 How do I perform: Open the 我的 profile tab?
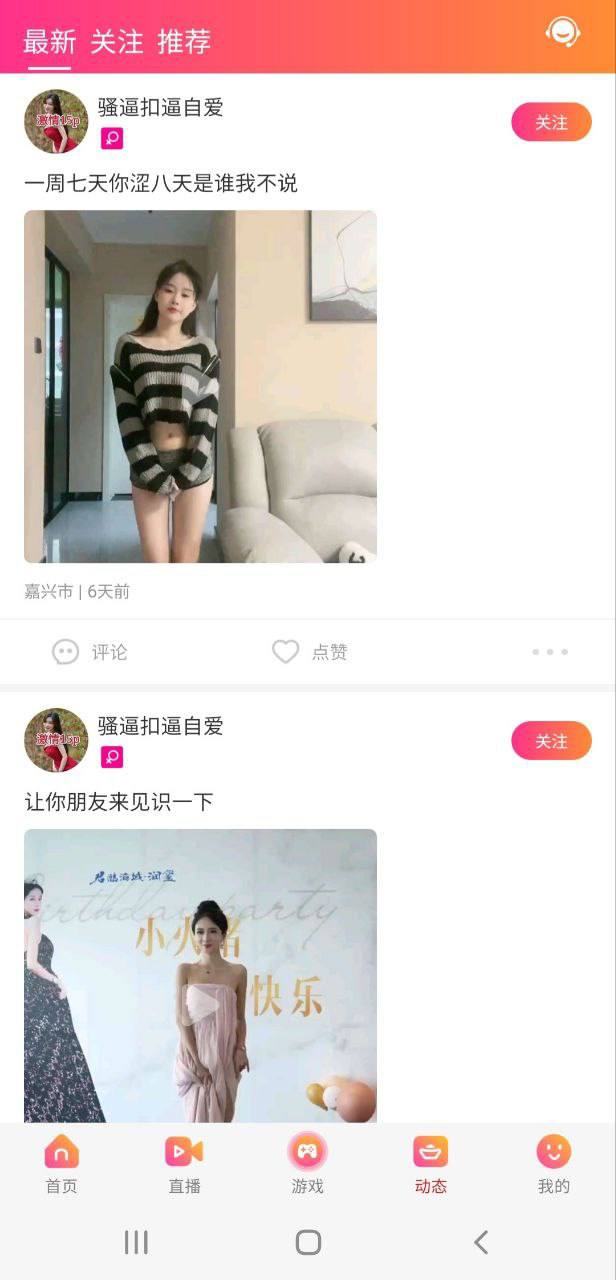tap(553, 1165)
